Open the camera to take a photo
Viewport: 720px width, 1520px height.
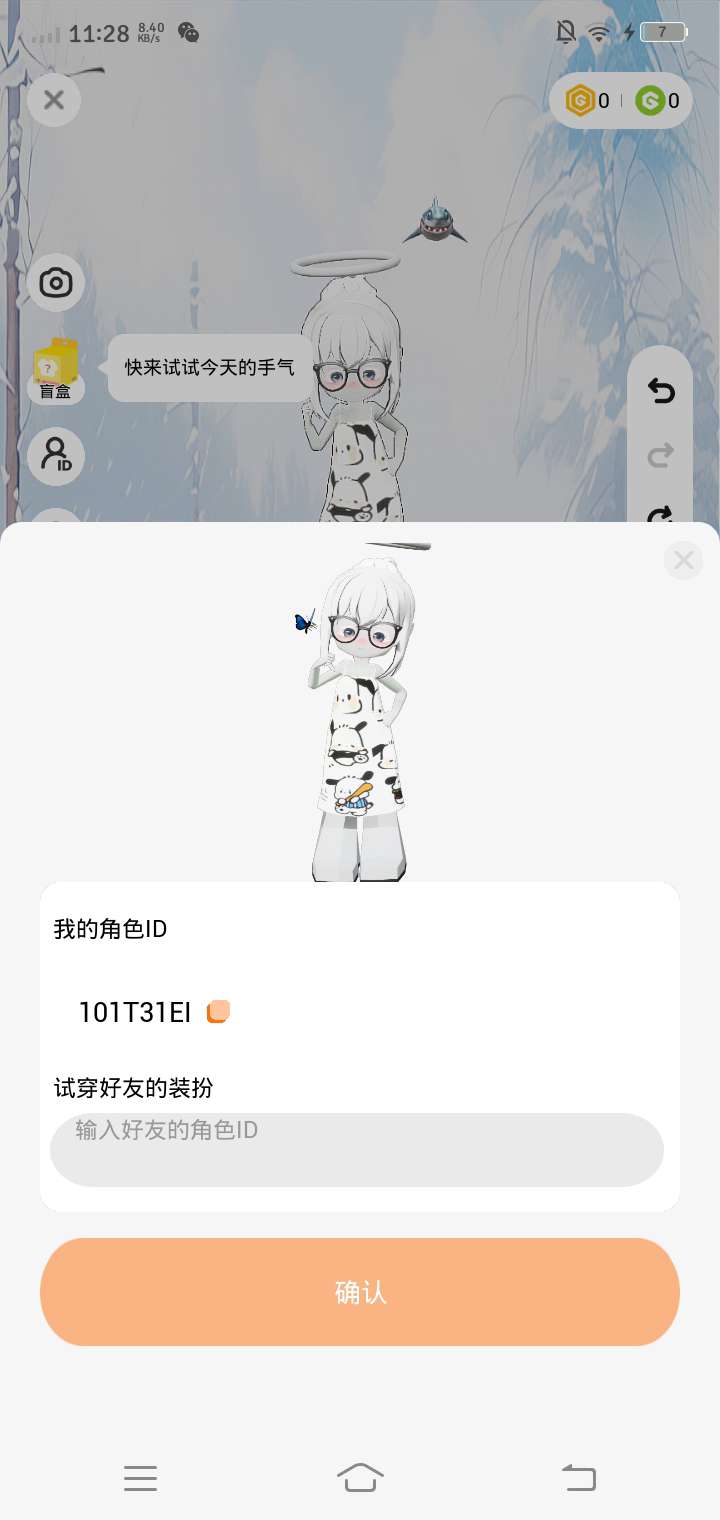click(56, 283)
